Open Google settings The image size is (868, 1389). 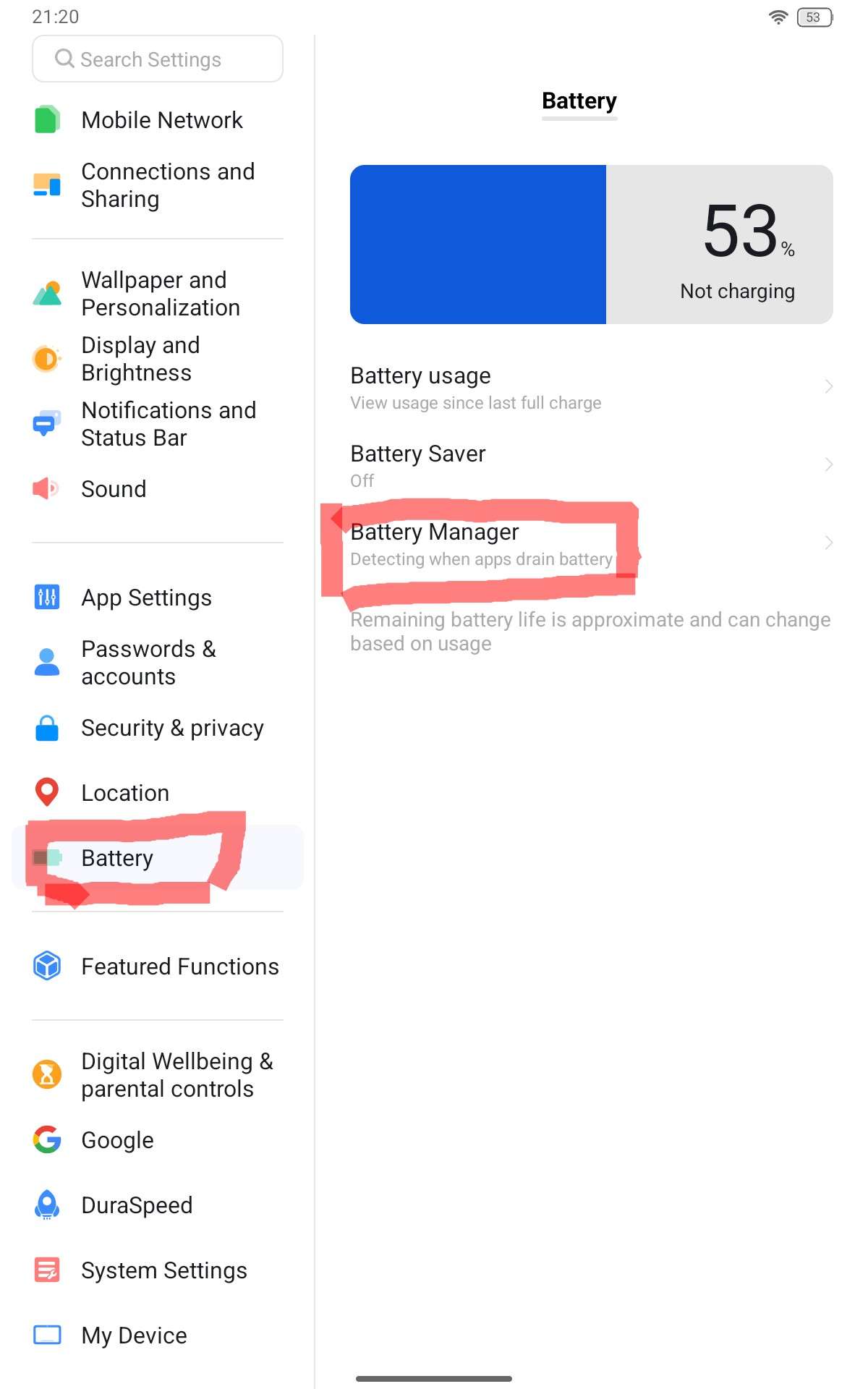pyautogui.click(x=117, y=1140)
